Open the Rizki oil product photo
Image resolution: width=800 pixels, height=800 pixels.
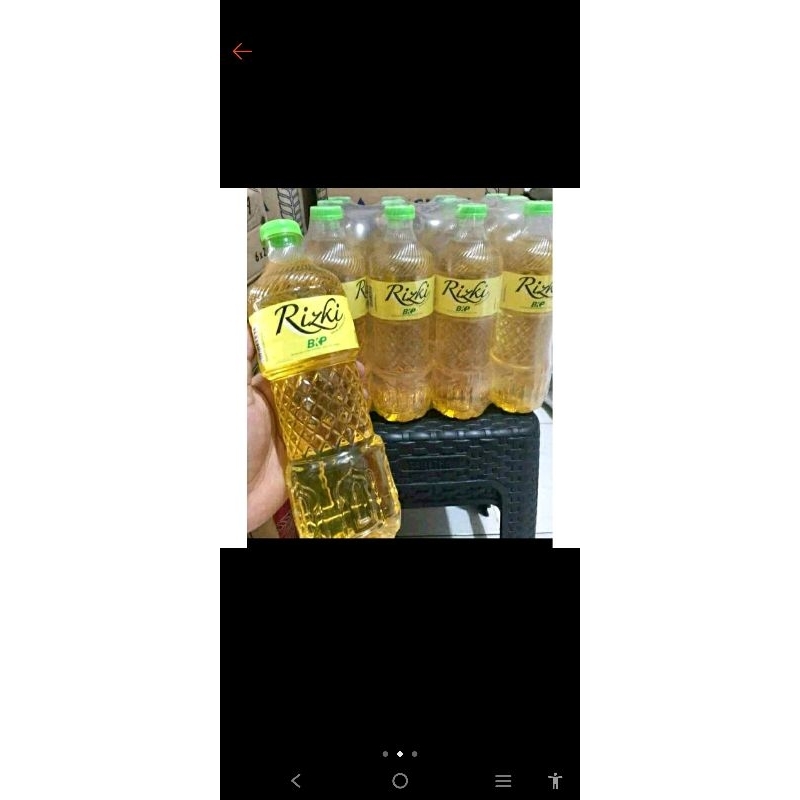(399, 363)
